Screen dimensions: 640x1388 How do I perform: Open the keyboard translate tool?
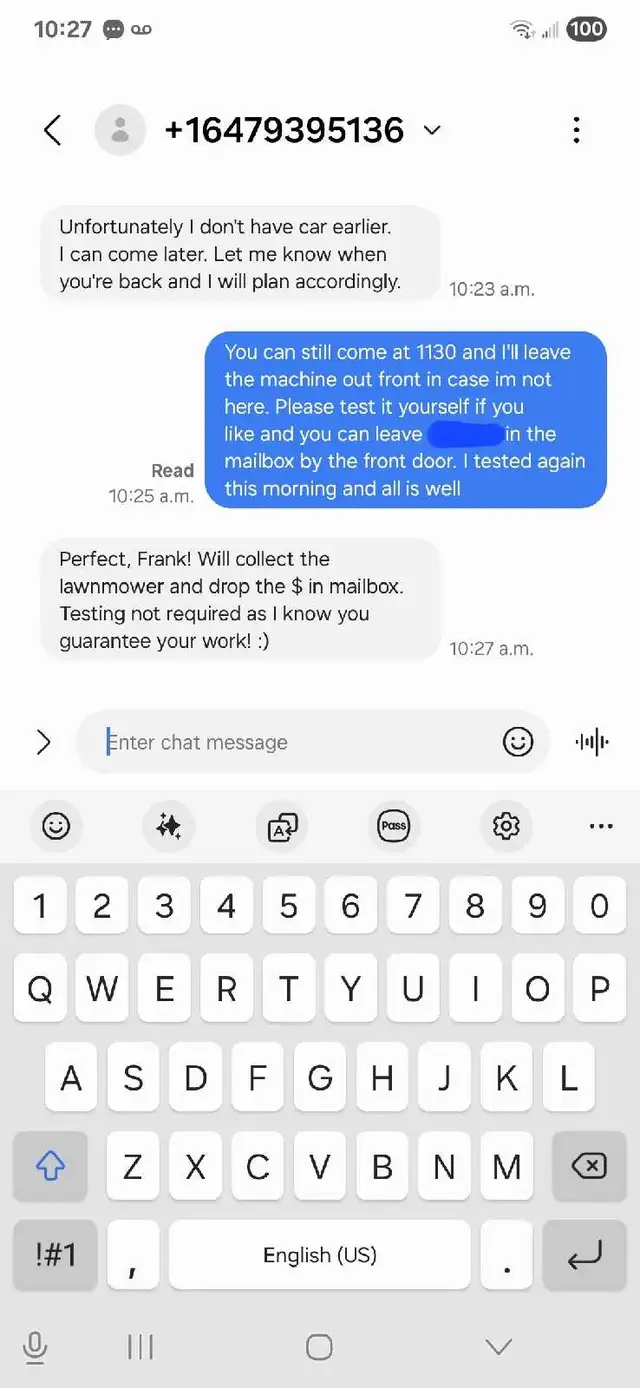282,826
